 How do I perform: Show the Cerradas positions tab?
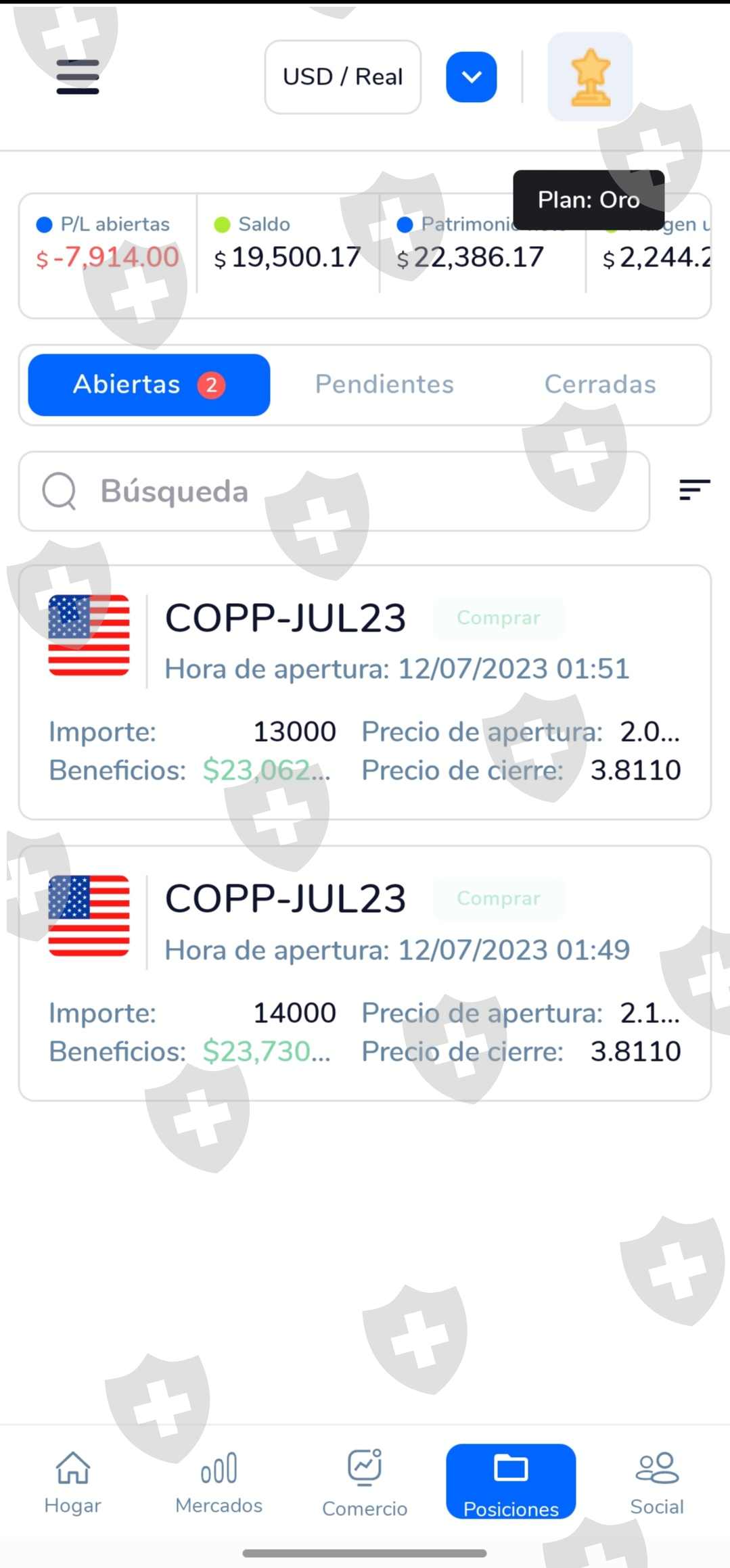[599, 385]
